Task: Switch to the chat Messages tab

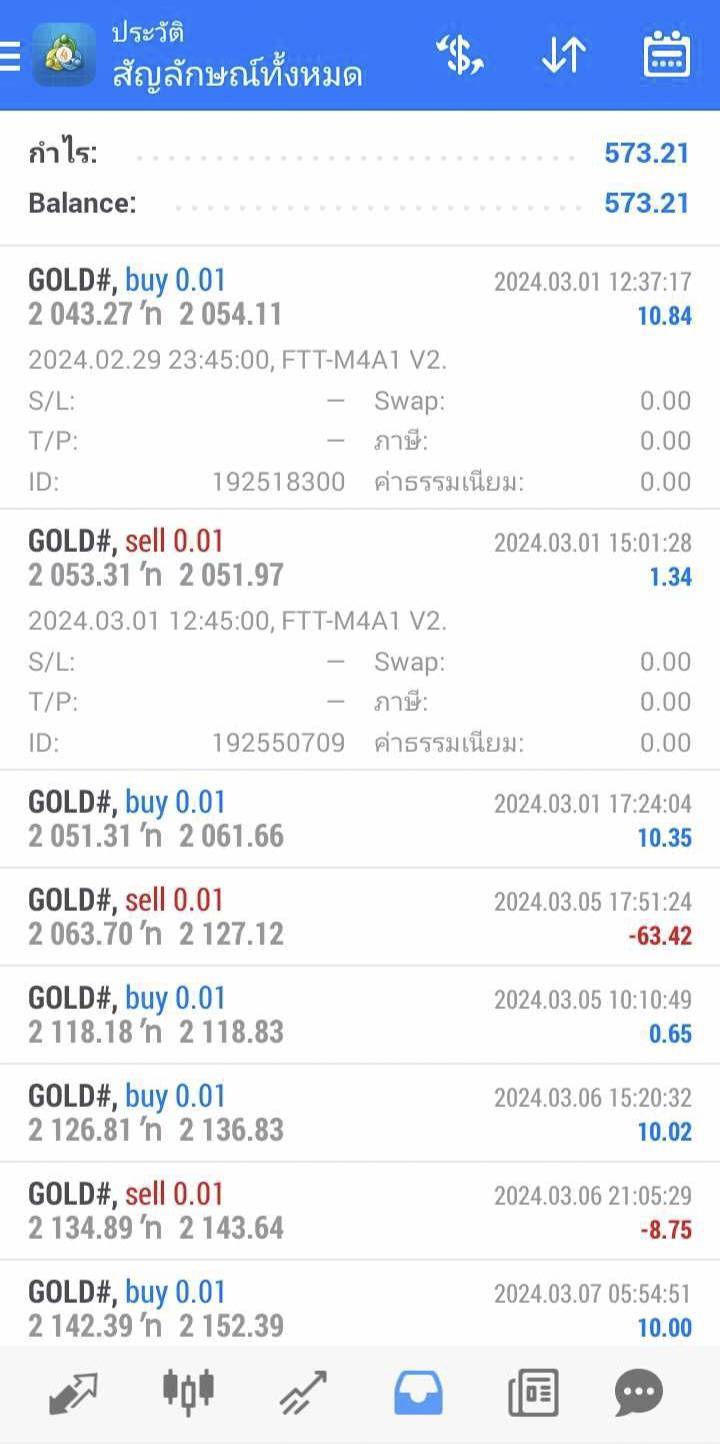Action: click(638, 1393)
